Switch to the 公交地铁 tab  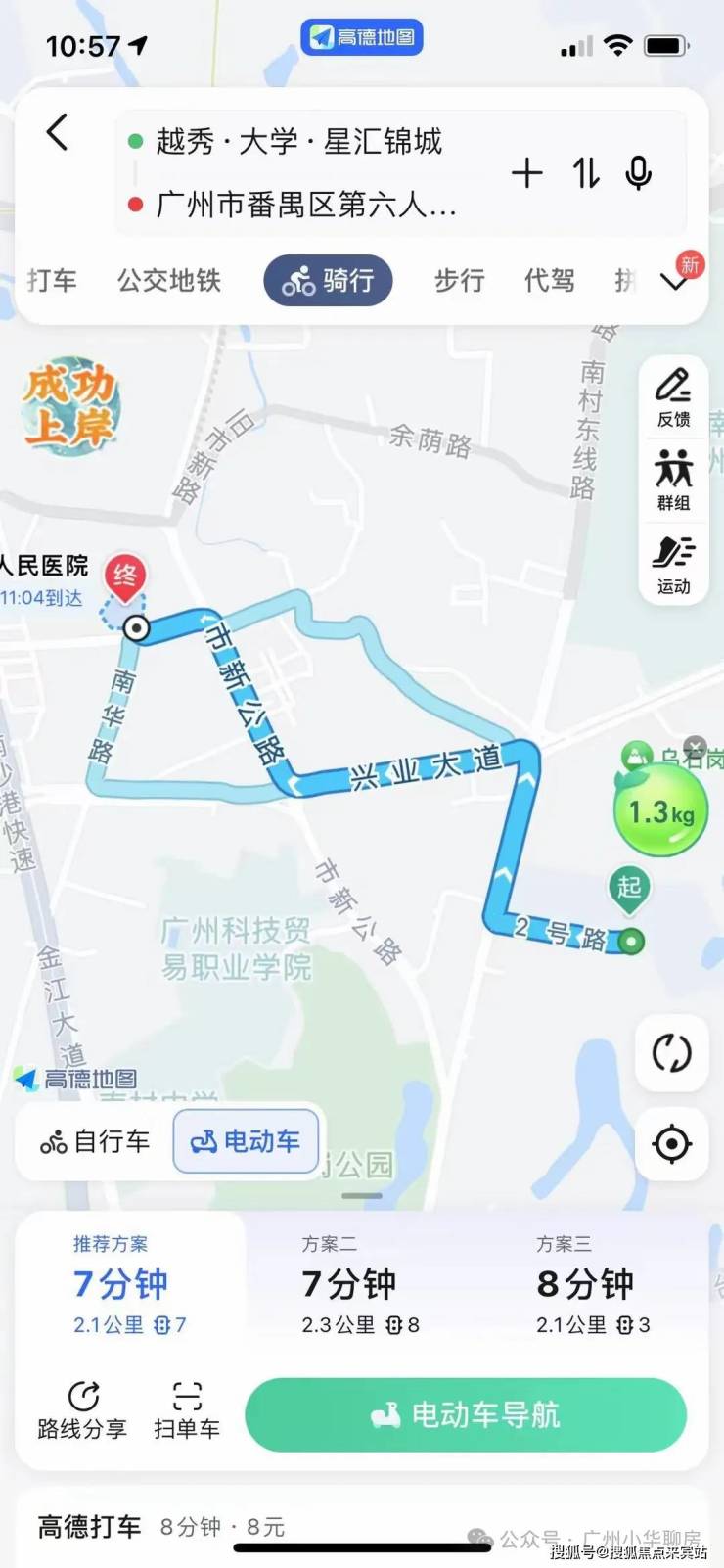click(x=169, y=281)
